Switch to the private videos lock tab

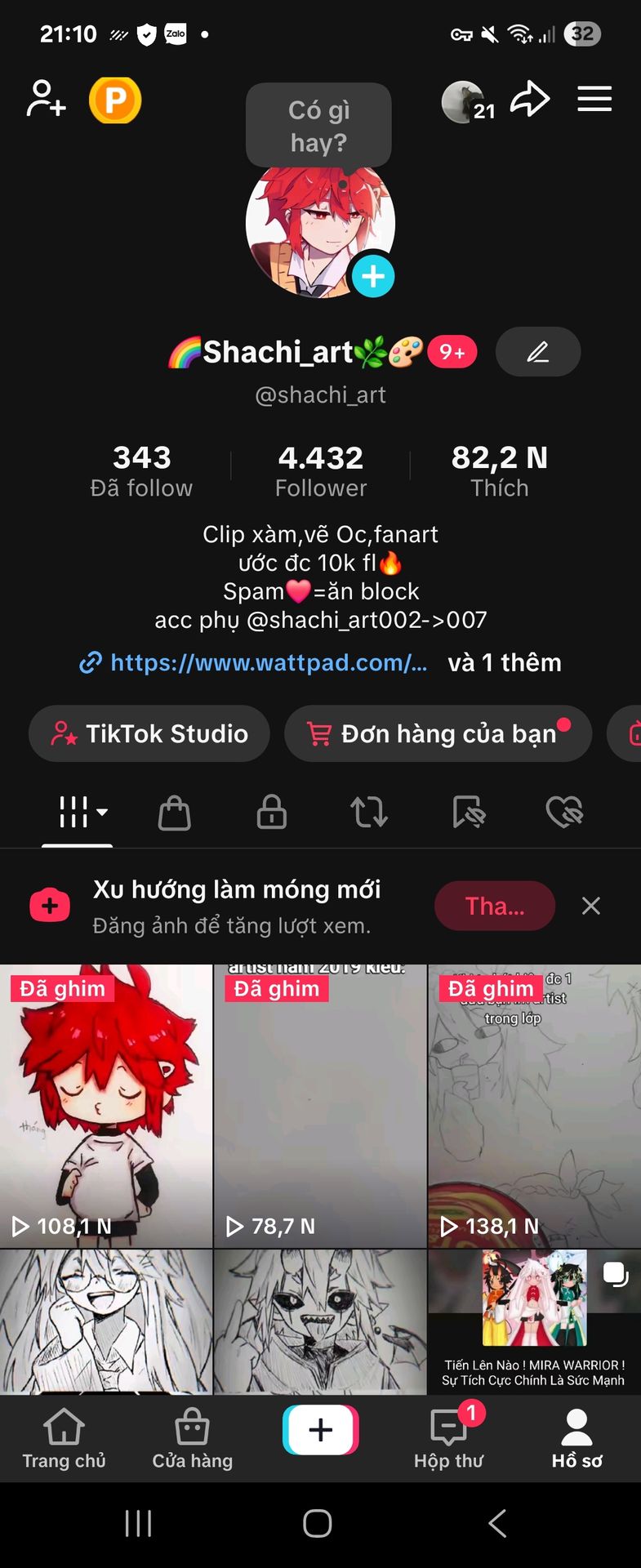(x=271, y=812)
